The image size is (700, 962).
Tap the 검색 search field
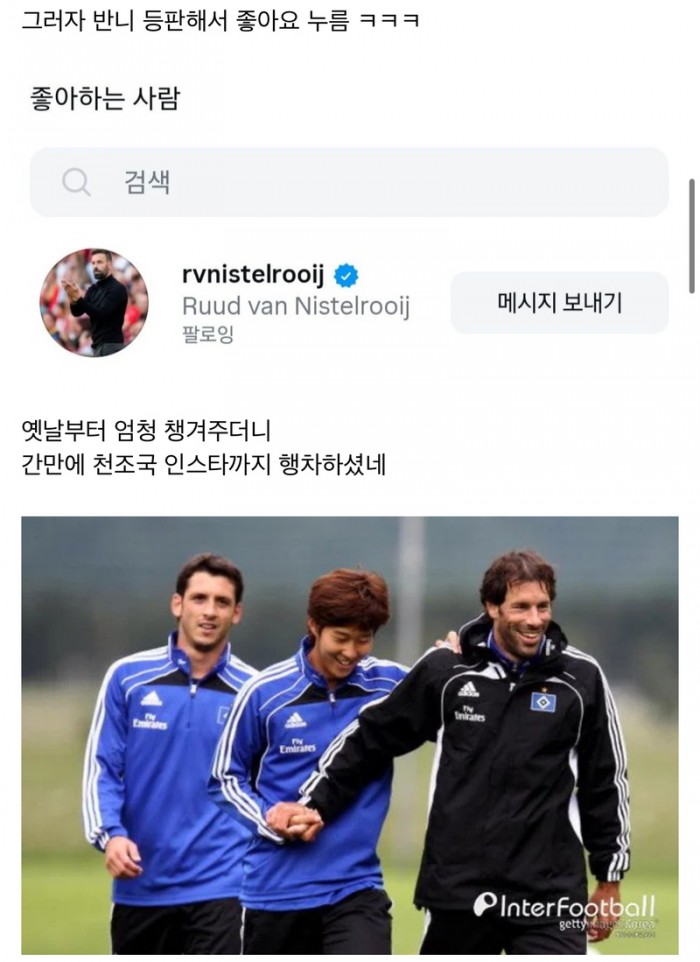pos(349,182)
